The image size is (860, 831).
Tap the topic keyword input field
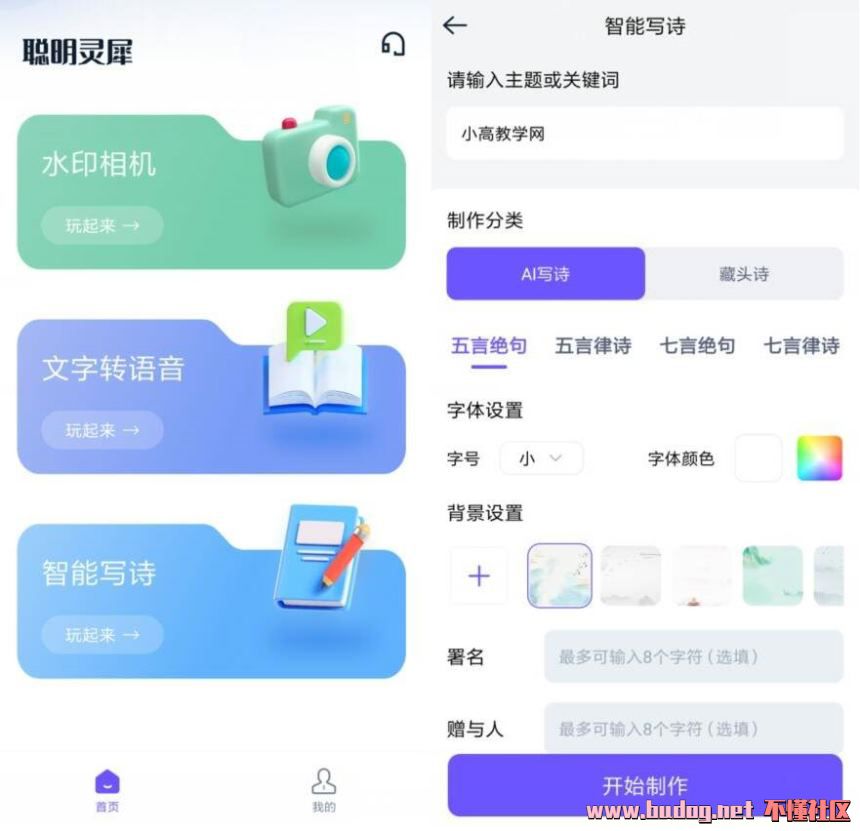pyautogui.click(x=644, y=134)
